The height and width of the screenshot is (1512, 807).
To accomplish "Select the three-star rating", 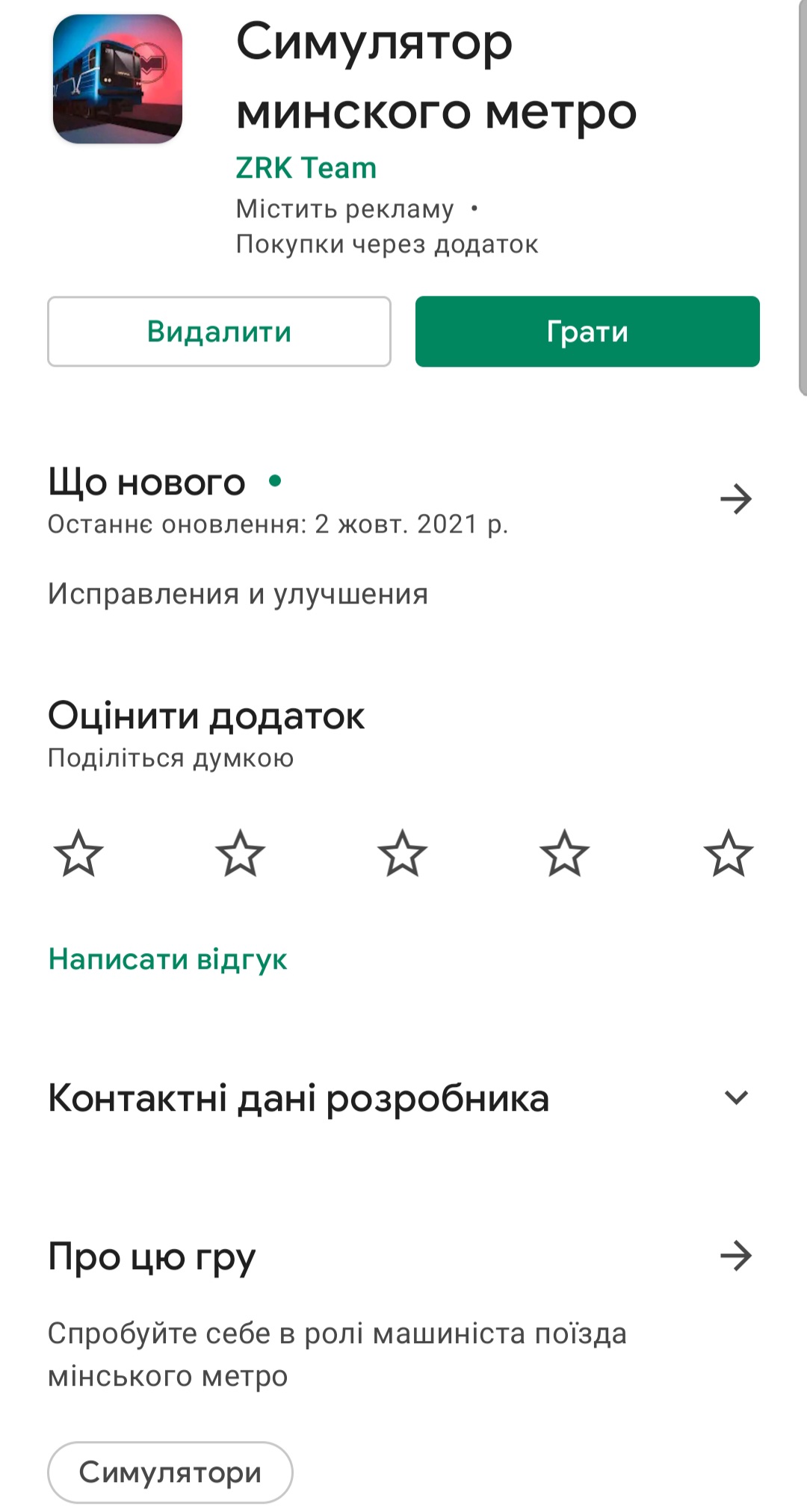I will coord(402,853).
